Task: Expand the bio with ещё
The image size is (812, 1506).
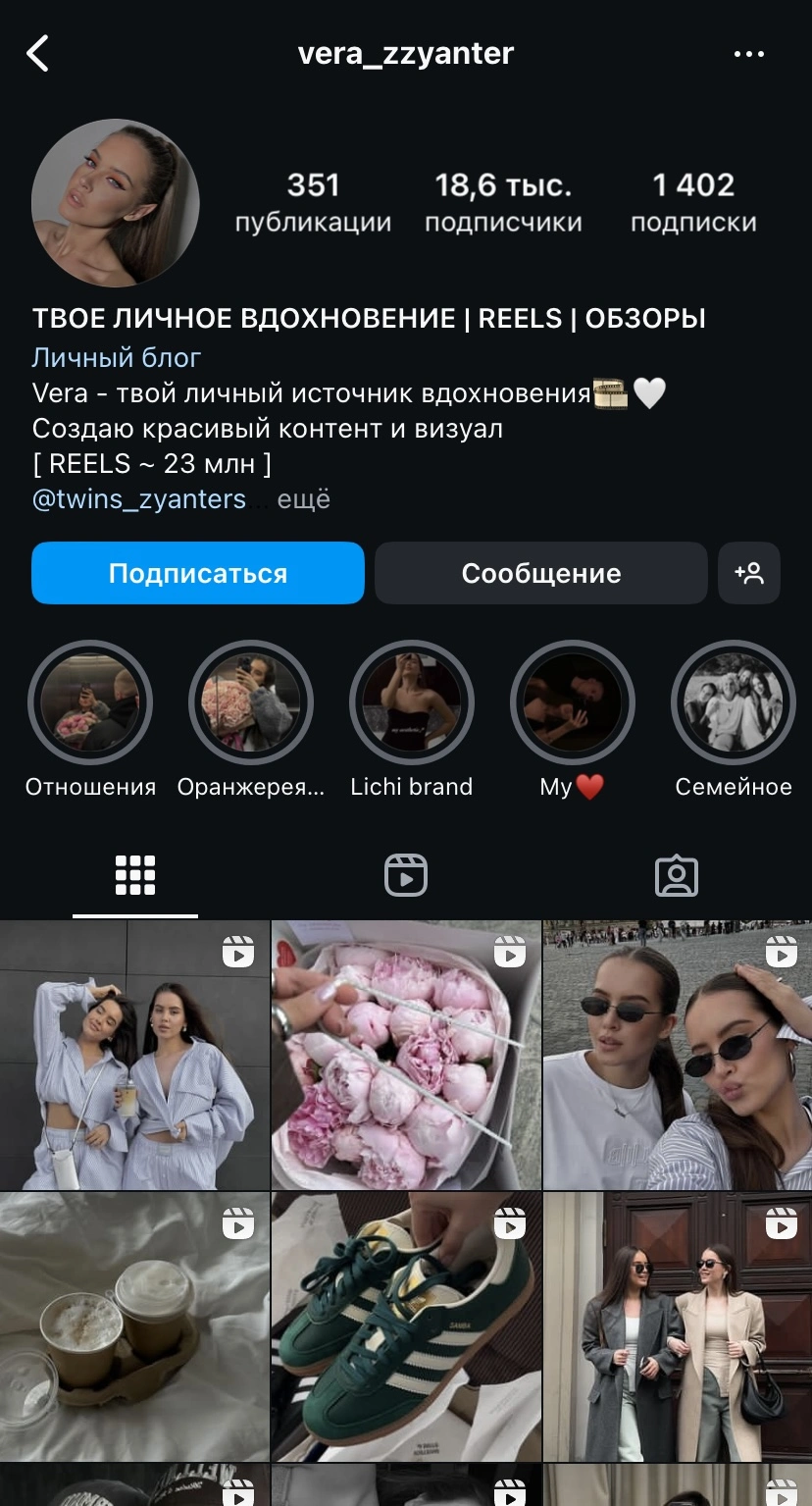Action: tap(304, 499)
